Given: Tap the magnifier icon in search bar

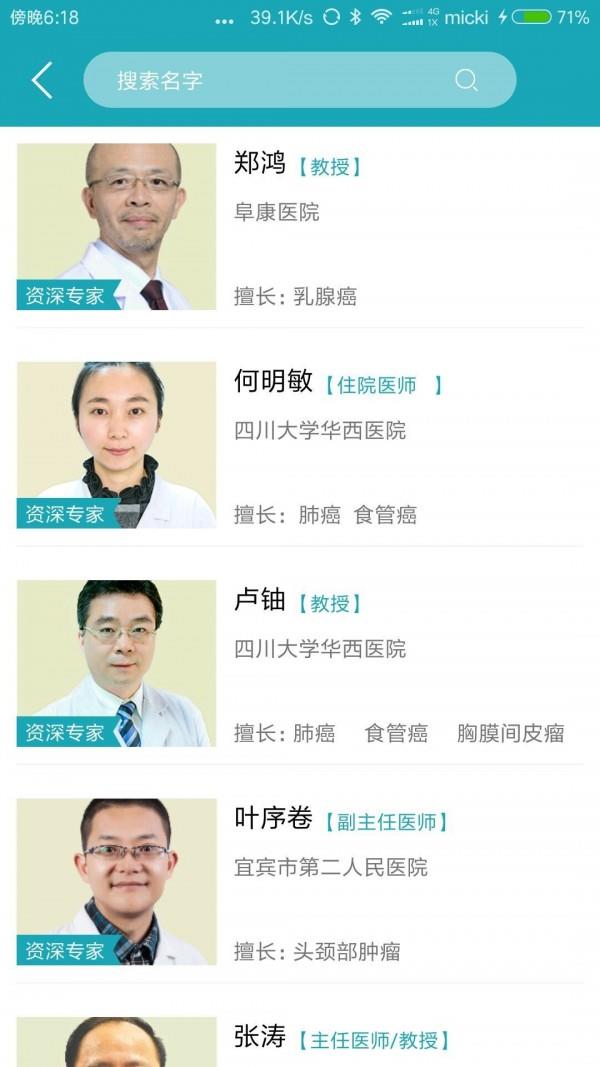Looking at the screenshot, I should coord(466,80).
